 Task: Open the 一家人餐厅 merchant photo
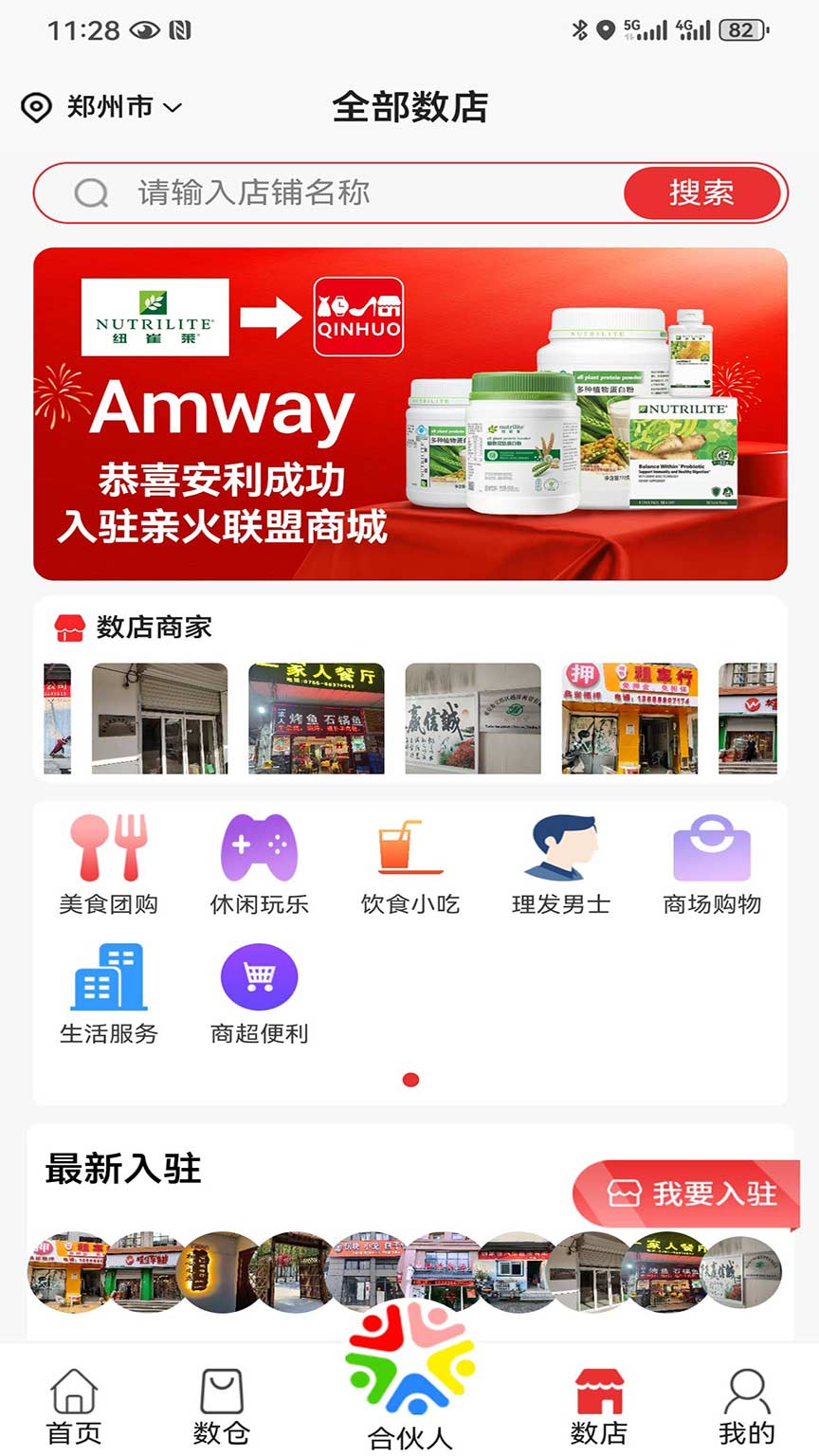point(317,719)
